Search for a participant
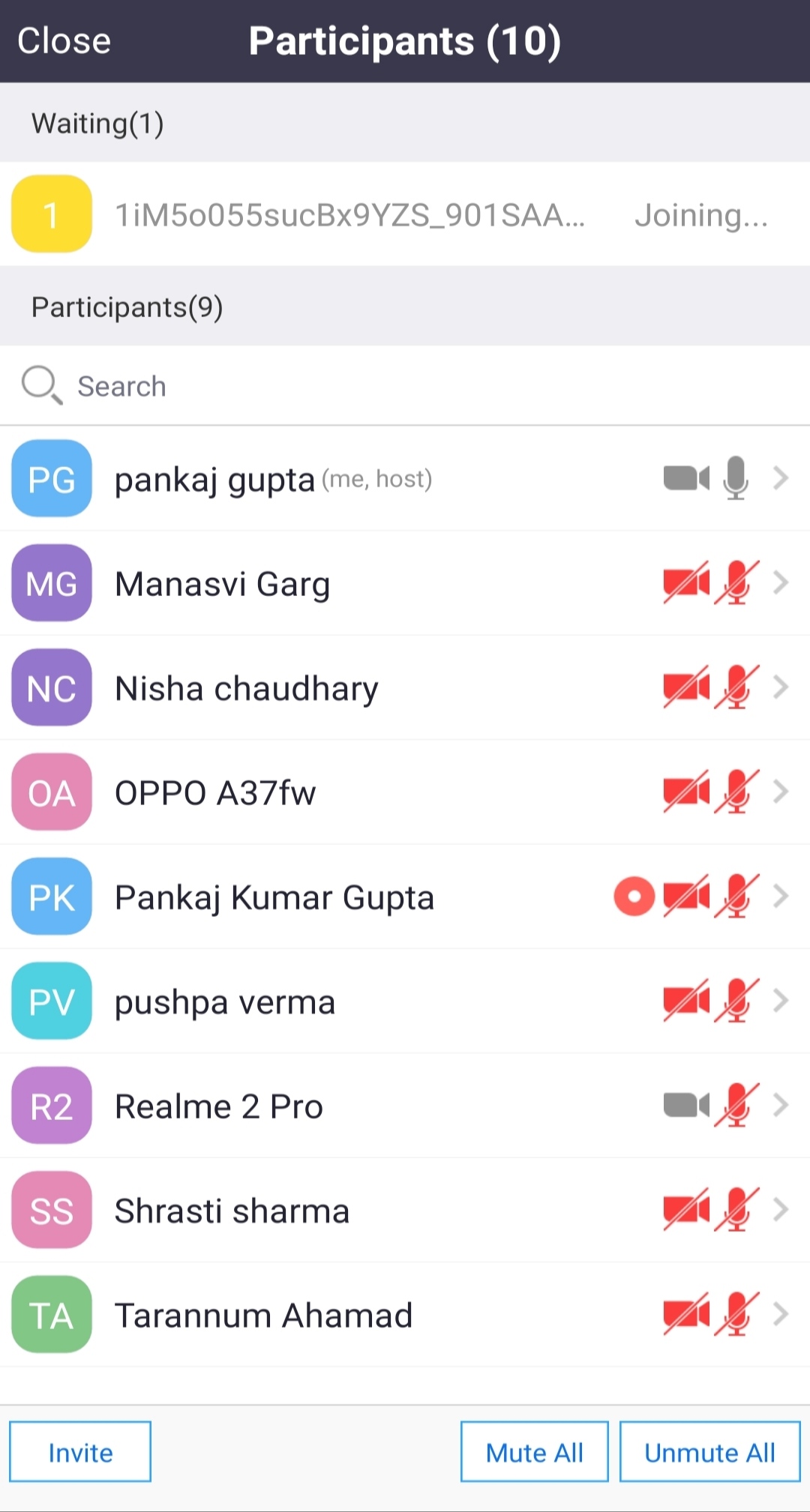The width and height of the screenshot is (810, 1512). (x=405, y=386)
